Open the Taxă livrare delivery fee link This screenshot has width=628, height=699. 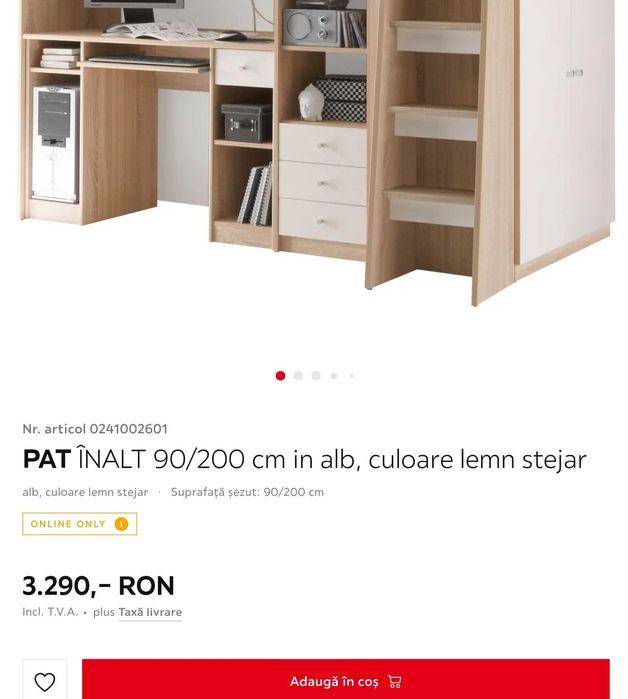click(x=150, y=612)
